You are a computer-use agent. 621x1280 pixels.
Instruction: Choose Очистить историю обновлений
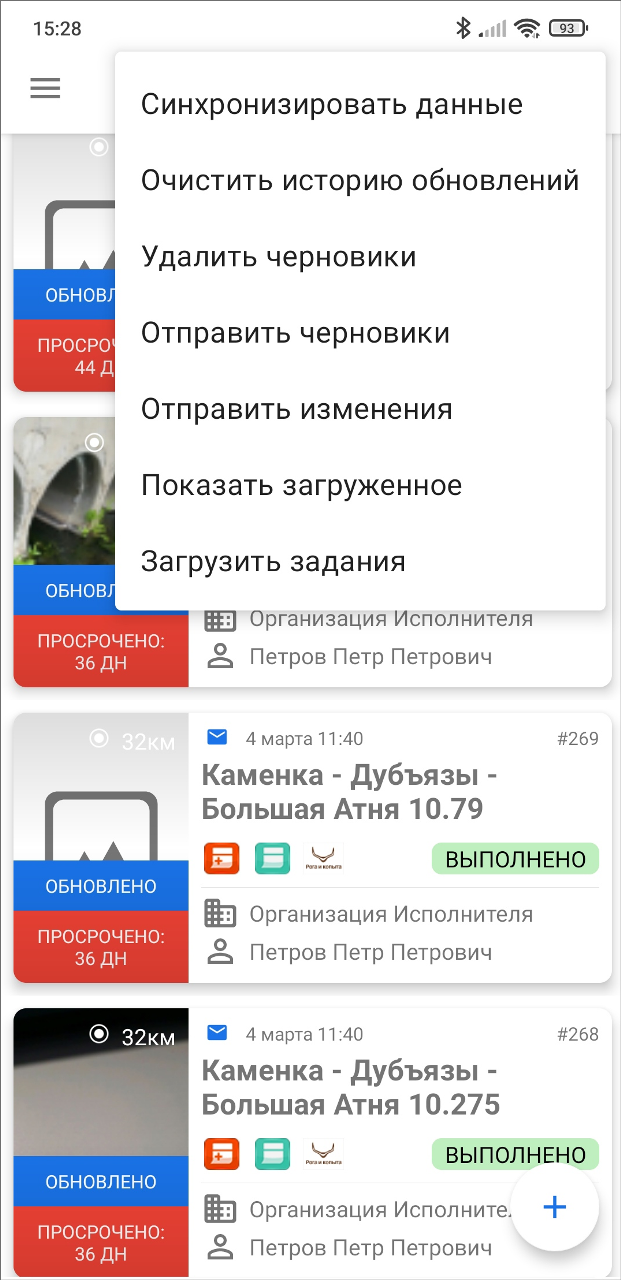(360, 181)
